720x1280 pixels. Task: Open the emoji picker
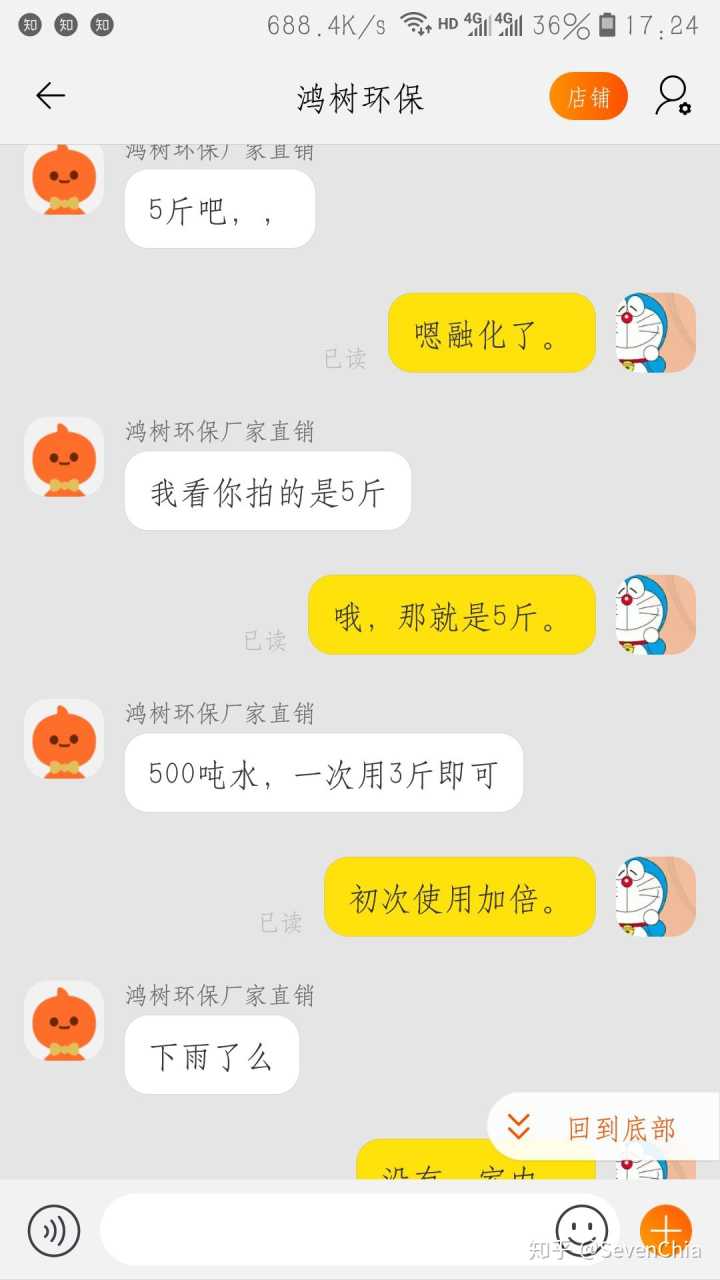(x=581, y=1229)
